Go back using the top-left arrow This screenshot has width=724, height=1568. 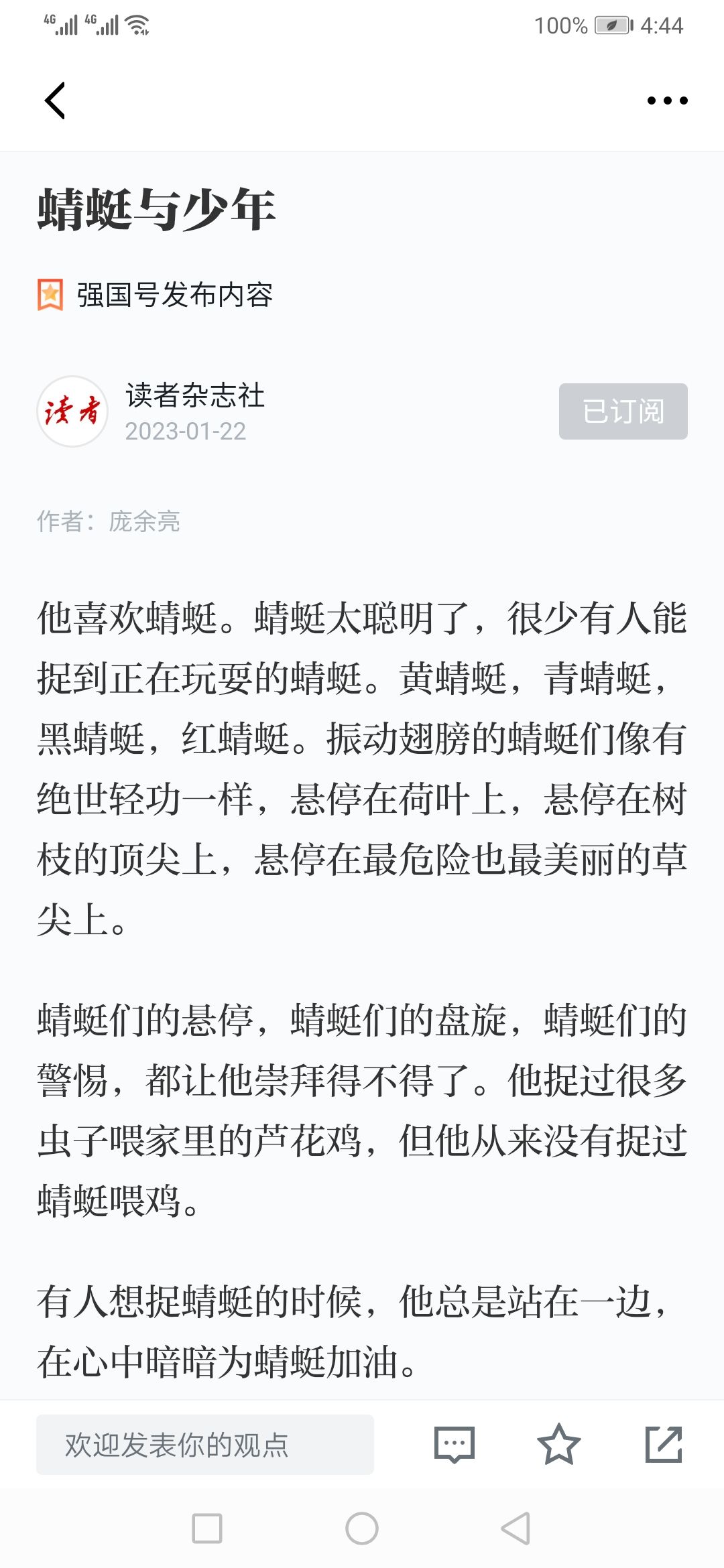(x=55, y=101)
